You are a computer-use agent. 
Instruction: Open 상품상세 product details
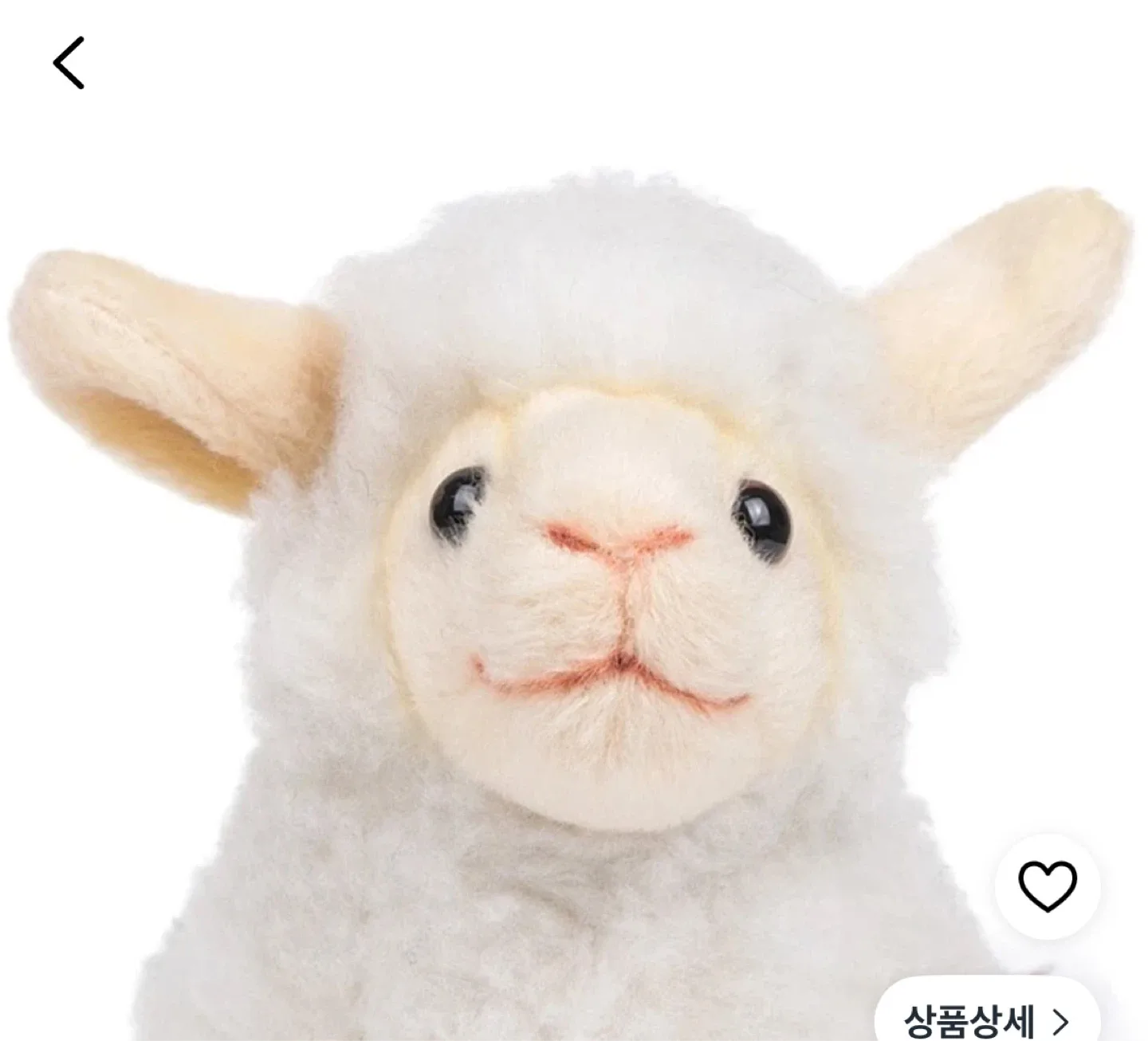(x=987, y=1019)
